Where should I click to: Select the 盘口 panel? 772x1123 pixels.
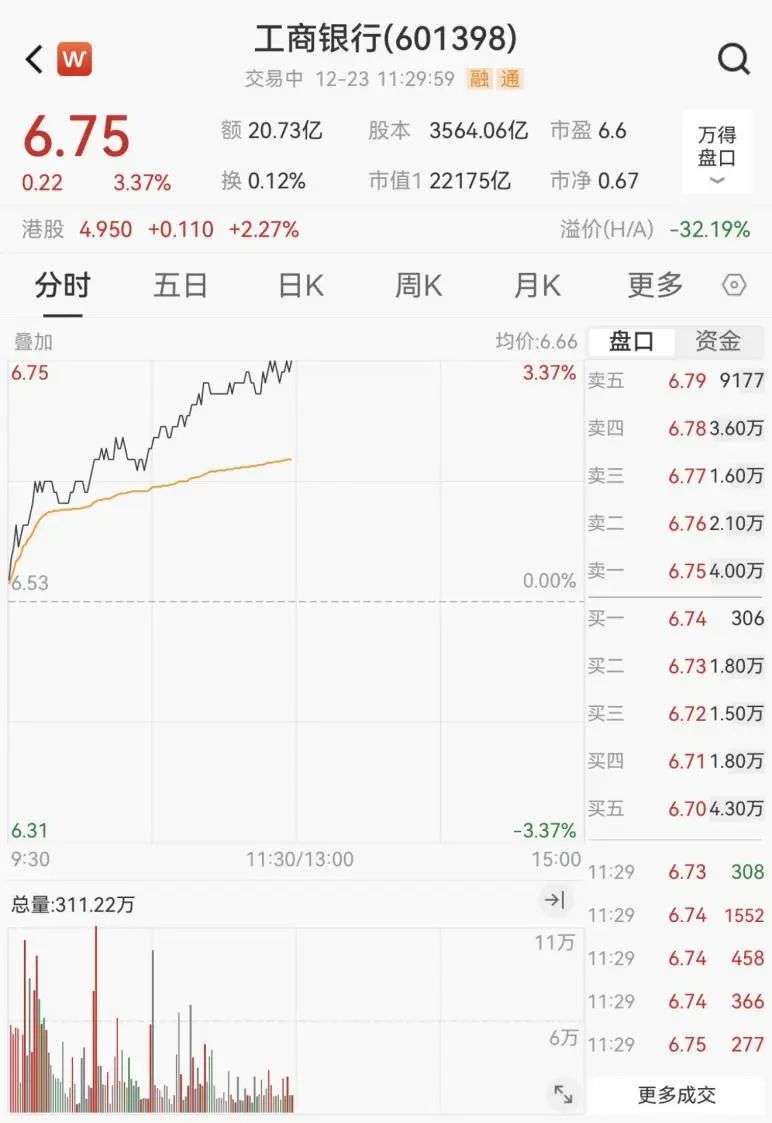point(631,342)
